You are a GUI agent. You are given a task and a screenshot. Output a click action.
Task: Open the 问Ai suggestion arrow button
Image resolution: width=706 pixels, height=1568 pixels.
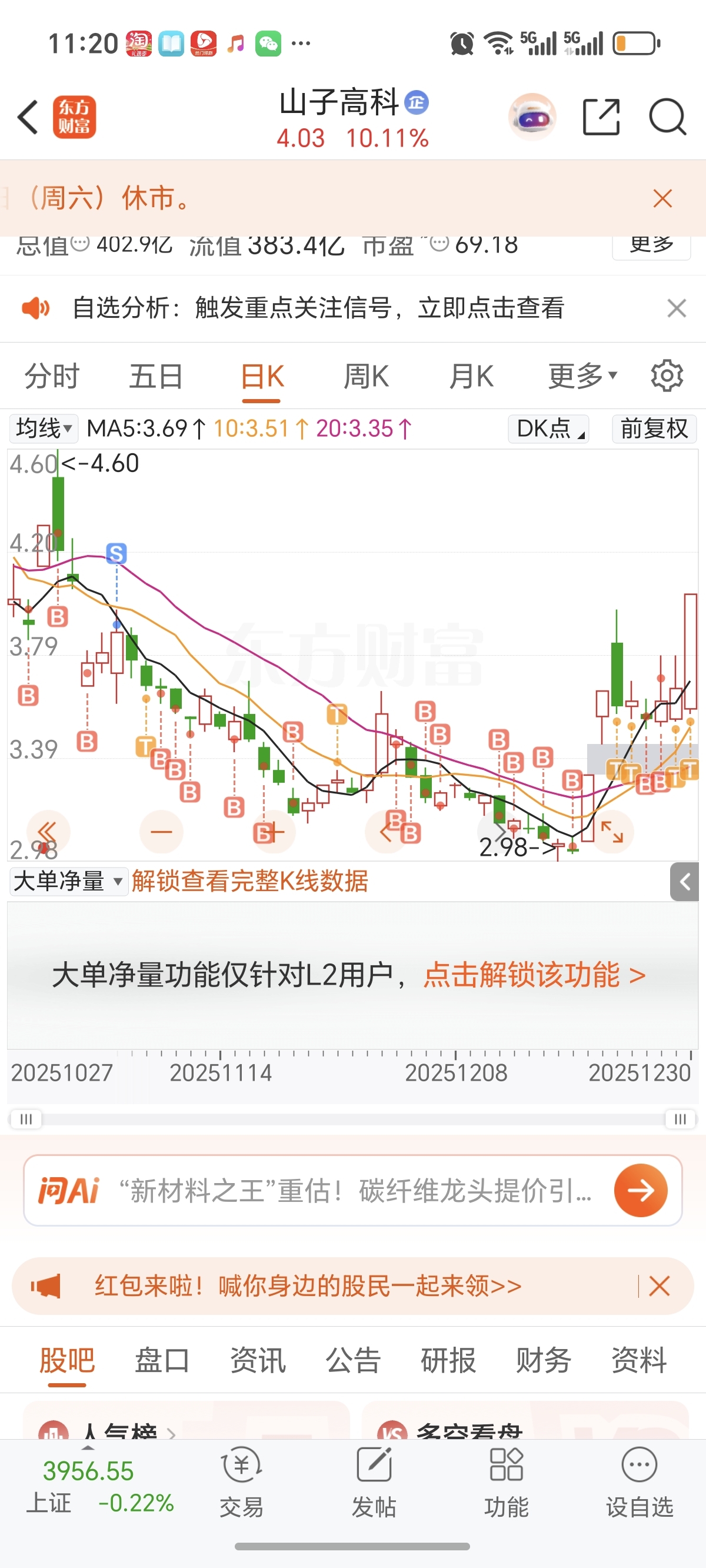pos(640,1191)
